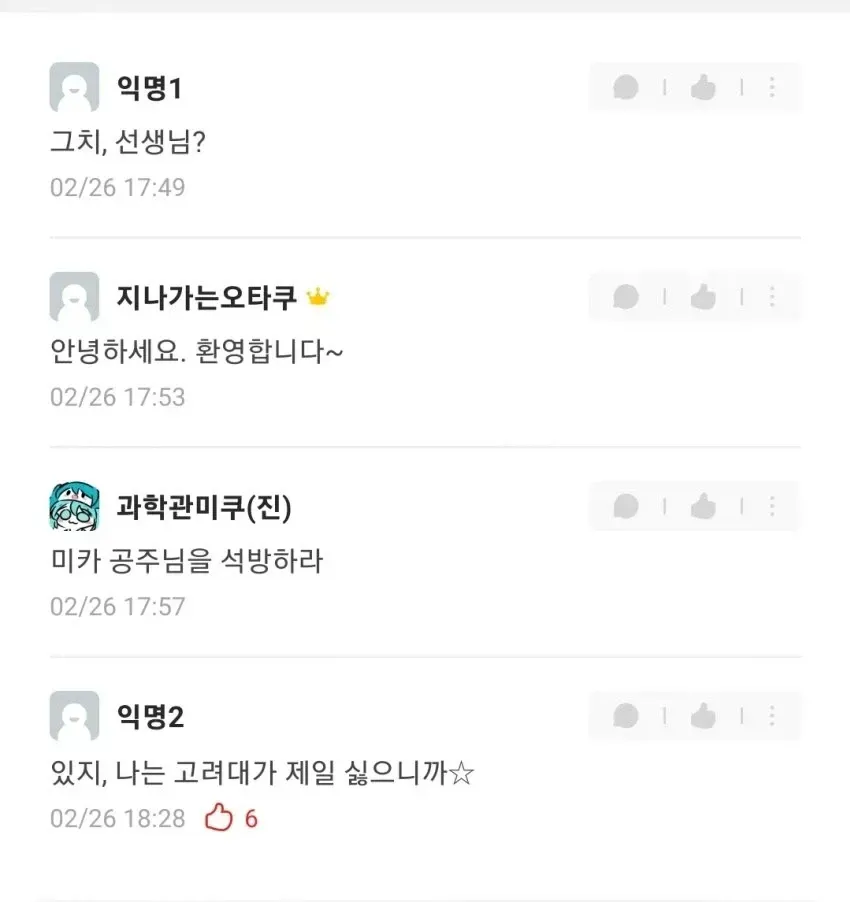This screenshot has width=850, height=902.
Task: Open reply icon on 익명1's comment
Action: click(626, 87)
